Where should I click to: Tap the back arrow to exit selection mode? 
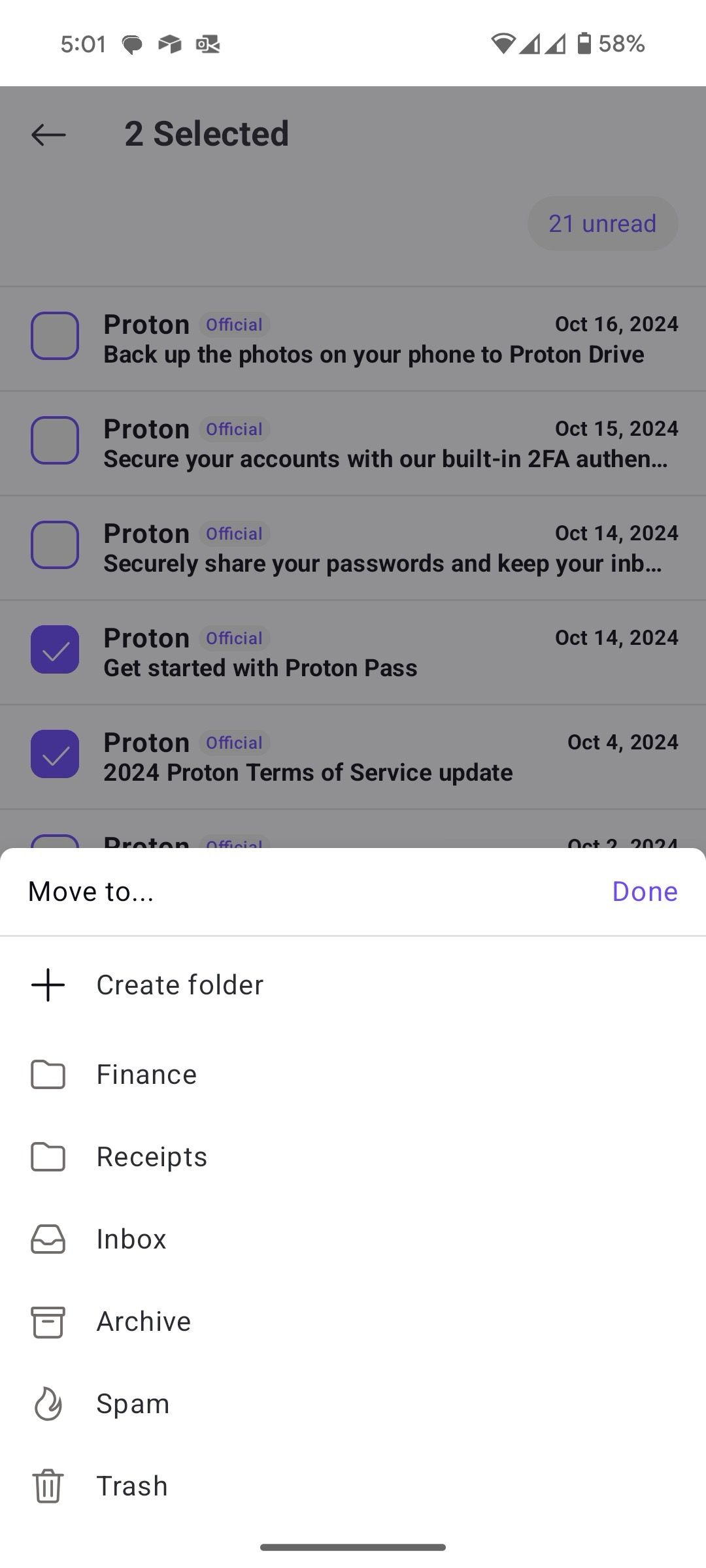coord(47,134)
